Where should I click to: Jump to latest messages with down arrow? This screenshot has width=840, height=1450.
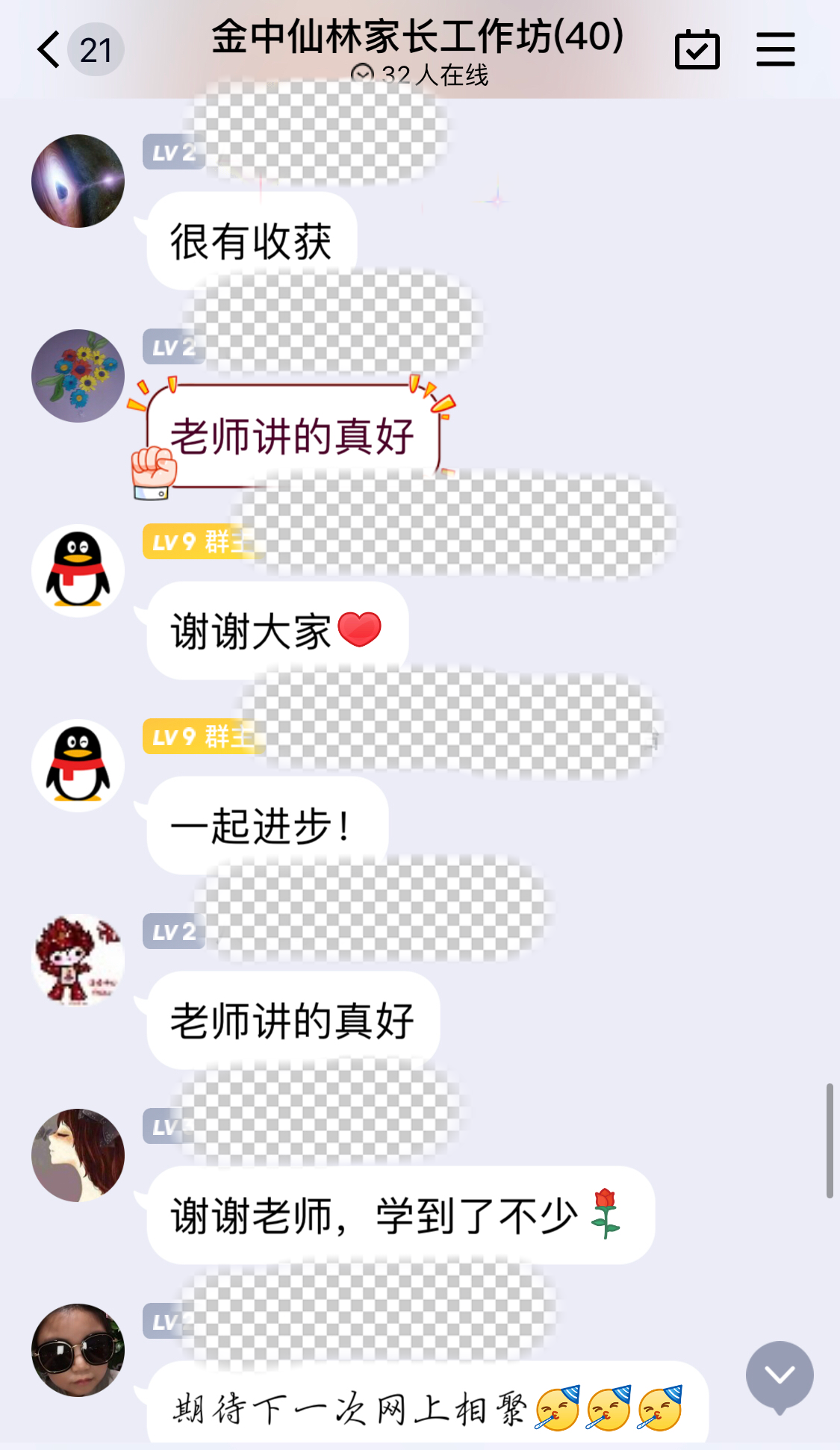tap(779, 1375)
